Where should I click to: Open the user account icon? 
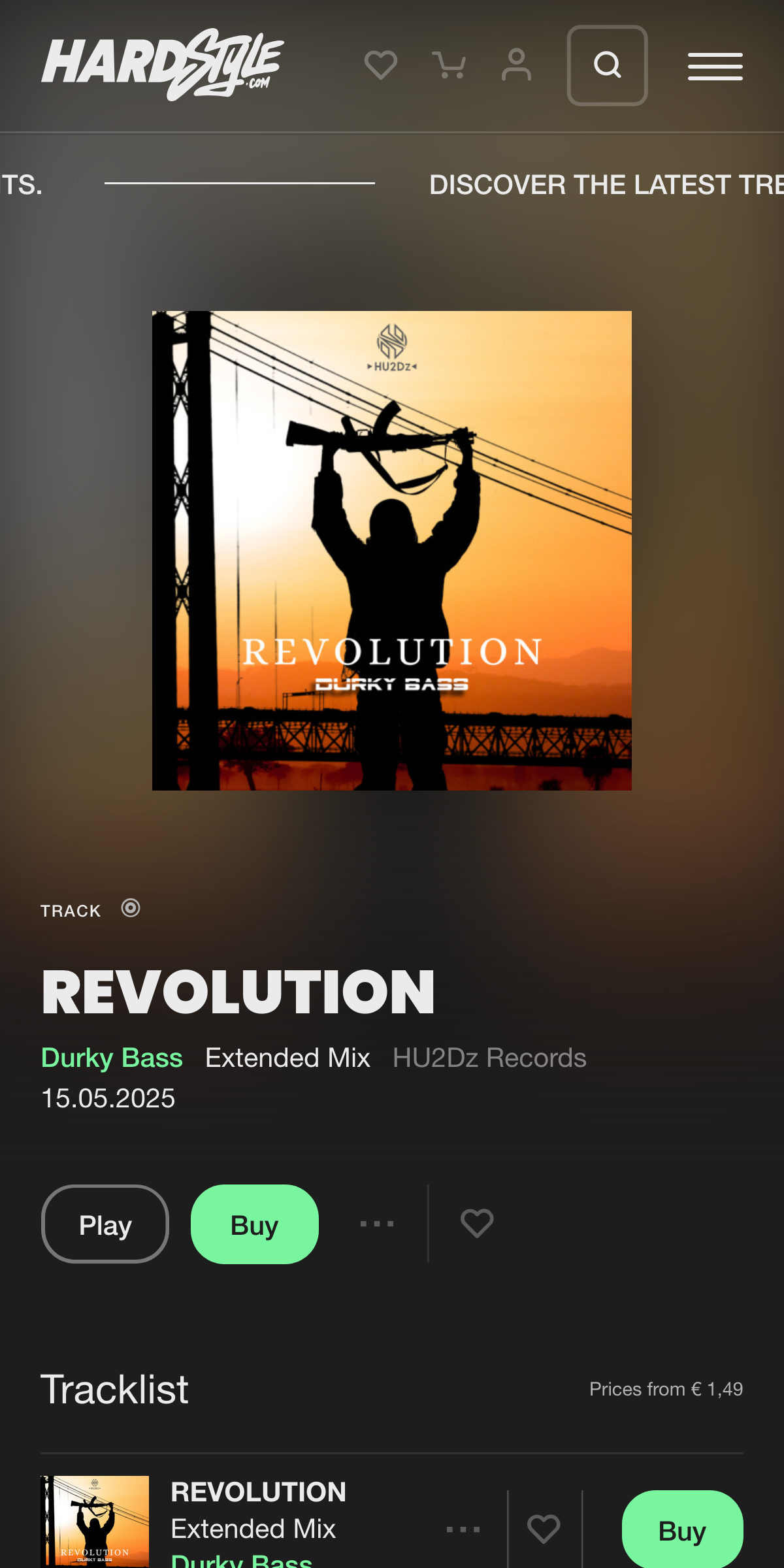(x=516, y=65)
